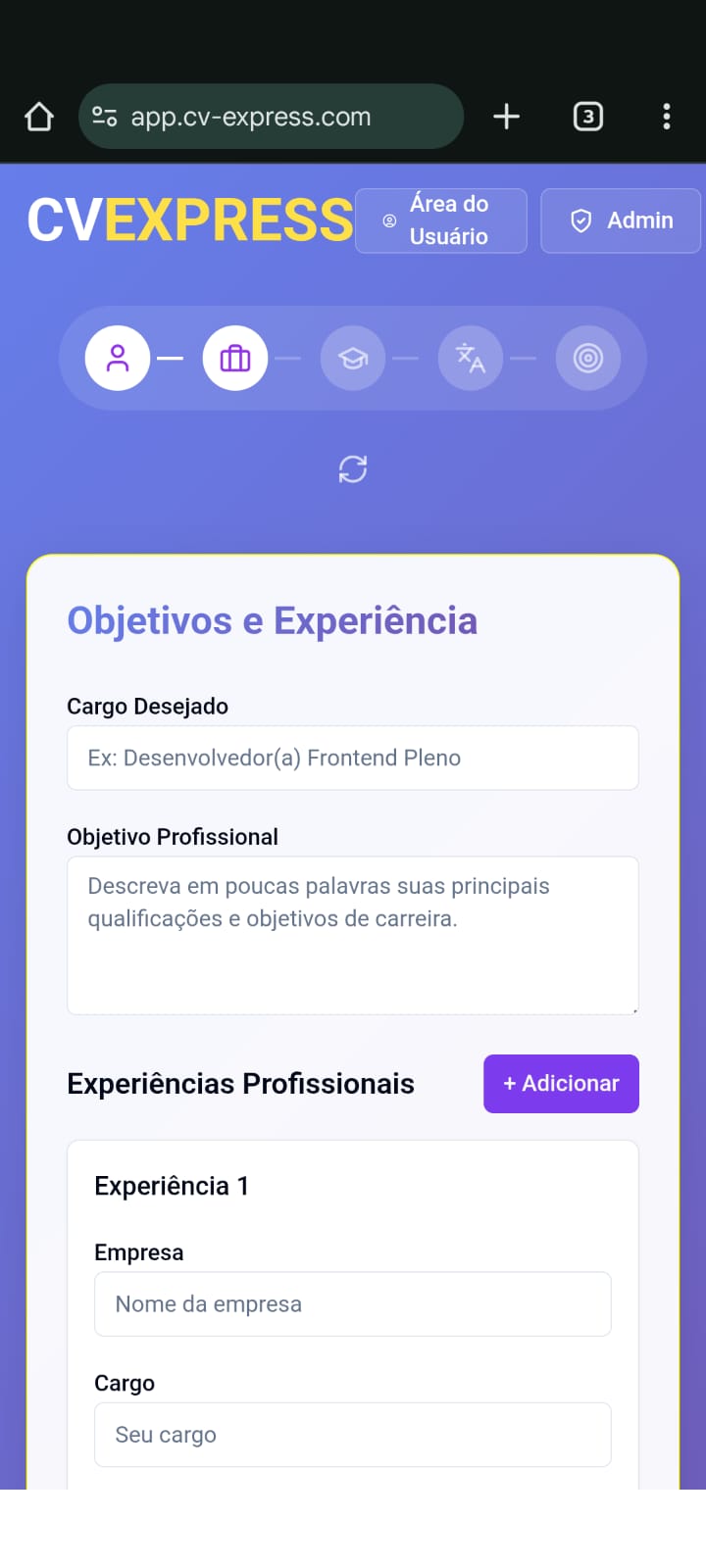Open the Admin area
Viewport: 706px width, 1568px height.
(621, 220)
